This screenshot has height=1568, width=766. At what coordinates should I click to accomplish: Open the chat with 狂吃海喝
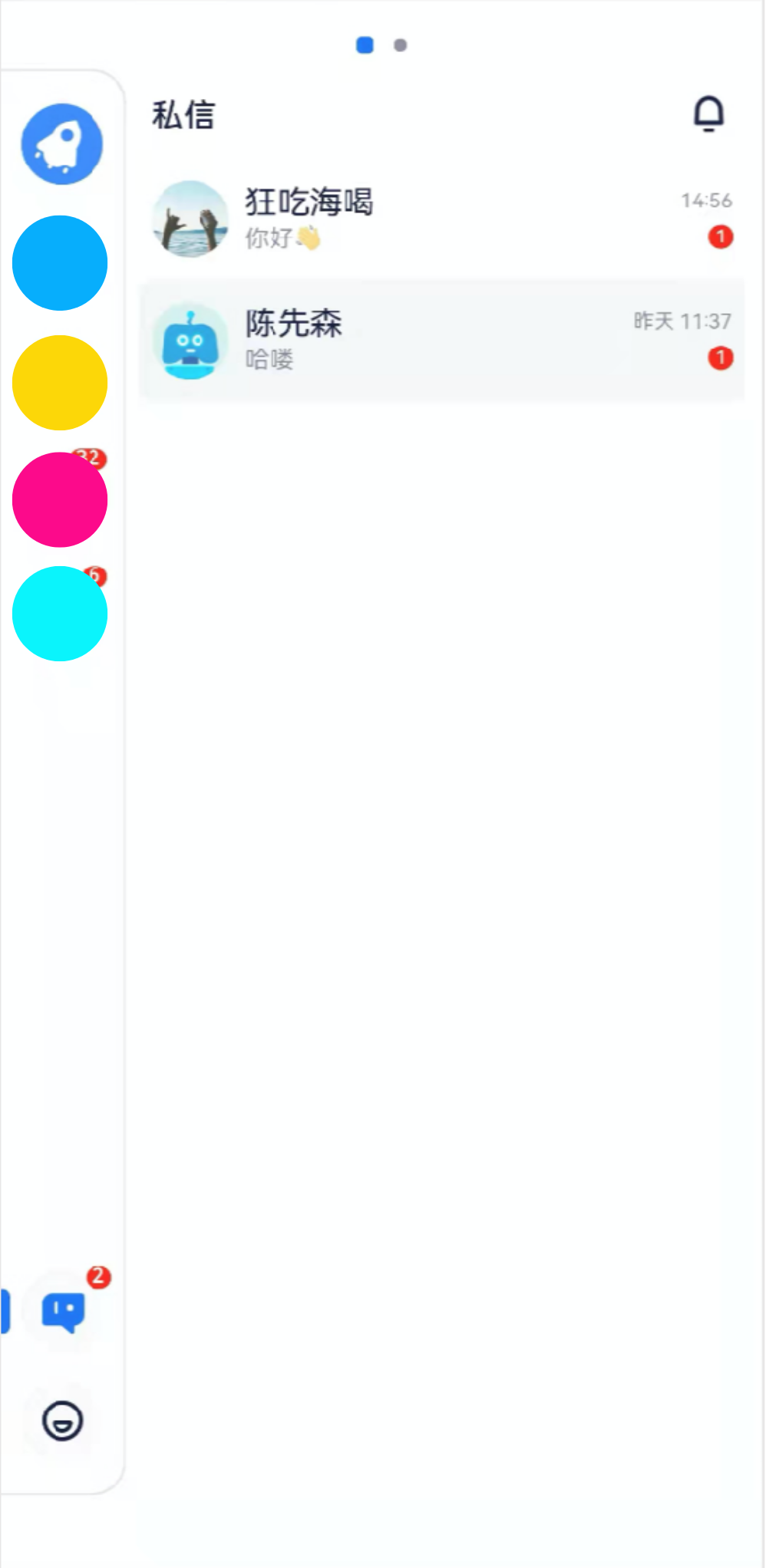click(x=441, y=219)
